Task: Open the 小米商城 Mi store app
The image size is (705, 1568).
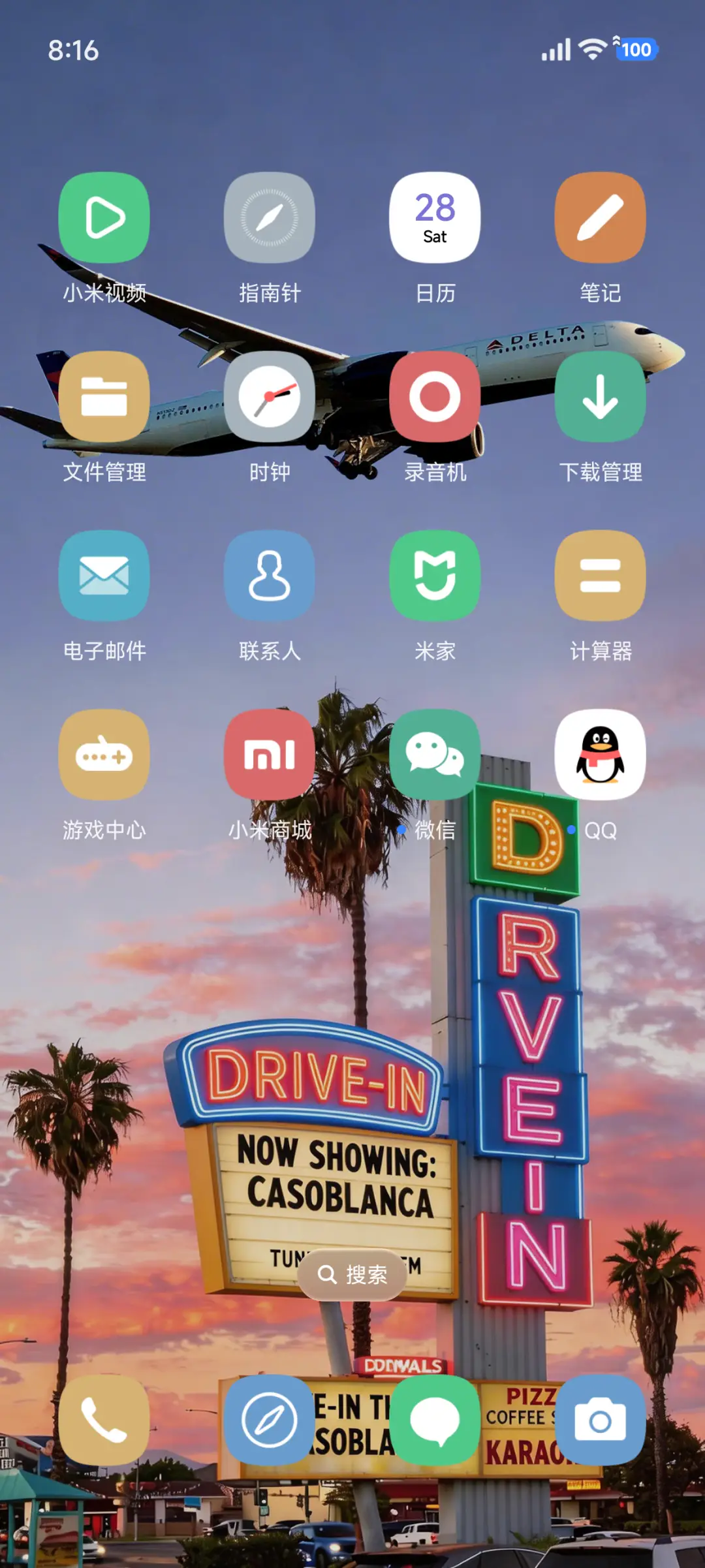Action: pos(270,755)
